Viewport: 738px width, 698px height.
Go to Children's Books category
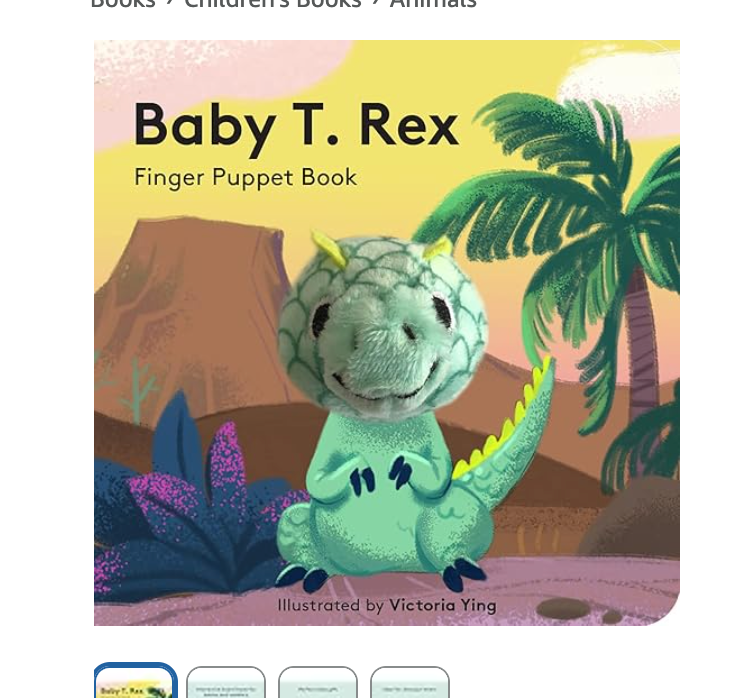point(272,4)
